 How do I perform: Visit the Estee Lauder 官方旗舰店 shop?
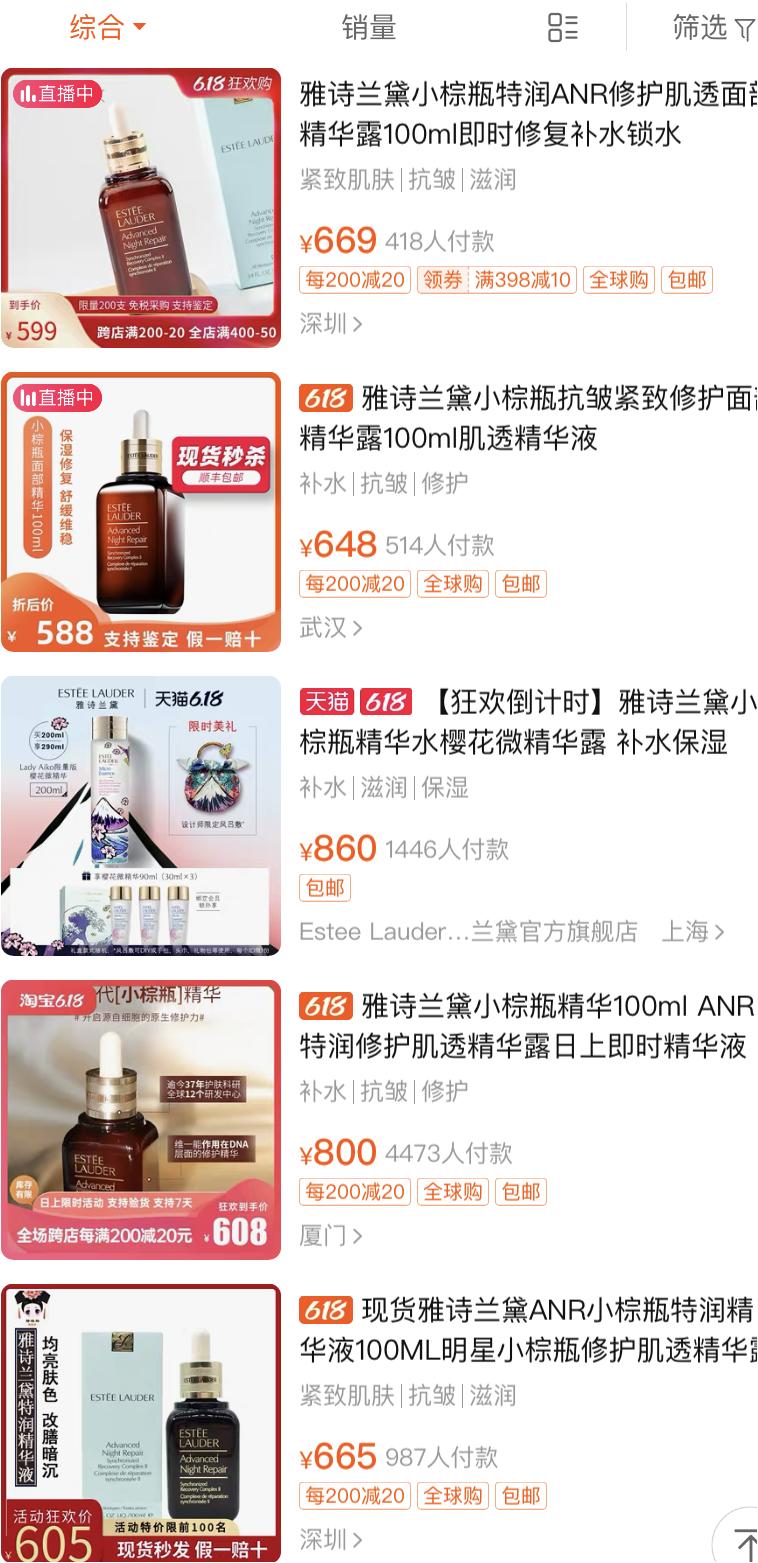(x=468, y=932)
